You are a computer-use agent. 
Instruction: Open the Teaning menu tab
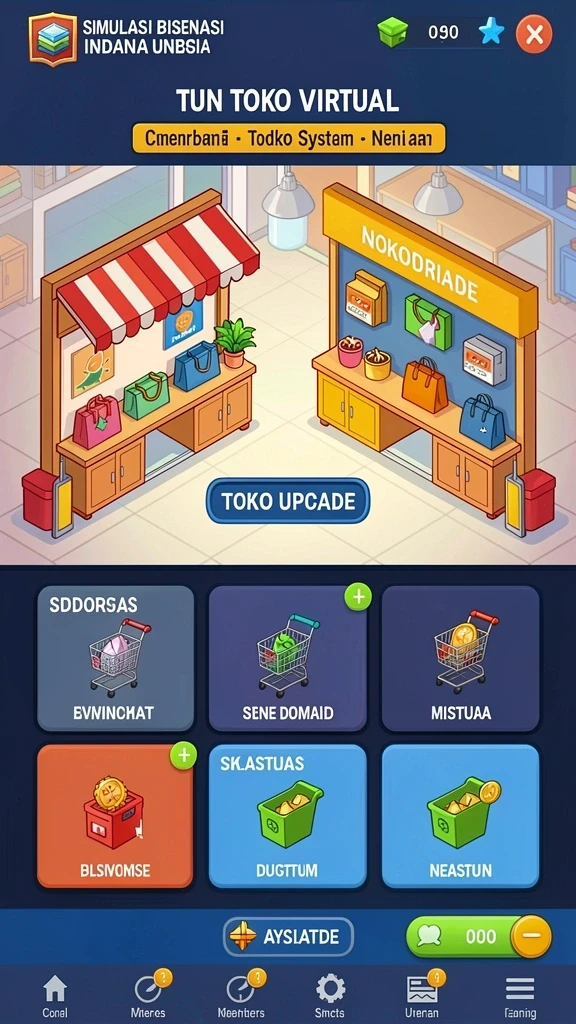pyautogui.click(x=520, y=997)
